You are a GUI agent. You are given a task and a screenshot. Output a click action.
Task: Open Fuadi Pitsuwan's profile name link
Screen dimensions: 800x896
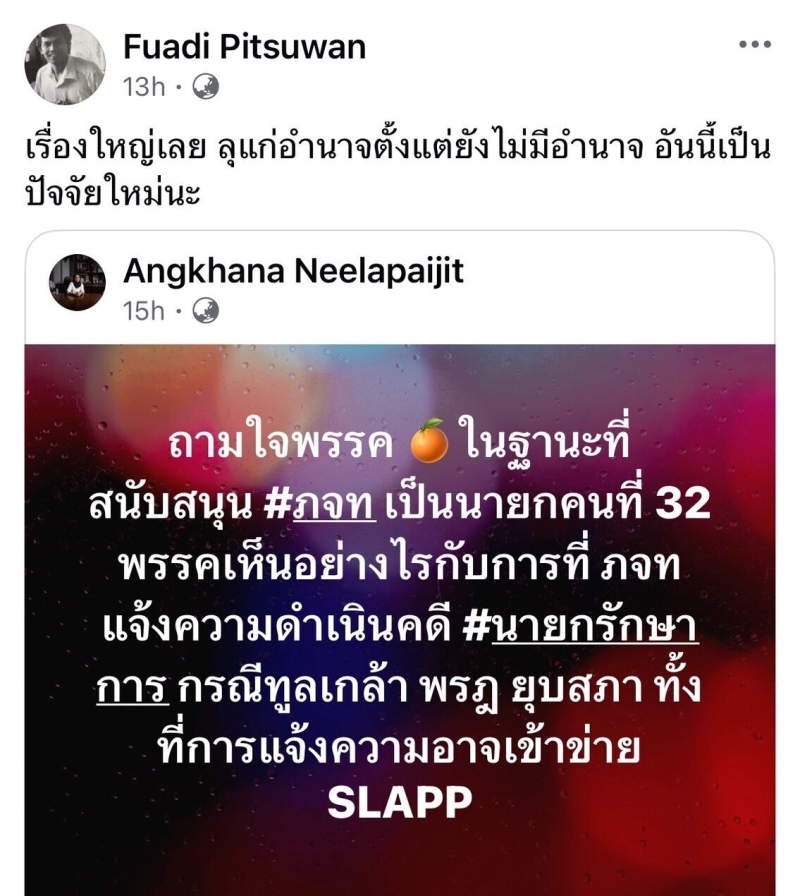click(x=244, y=46)
